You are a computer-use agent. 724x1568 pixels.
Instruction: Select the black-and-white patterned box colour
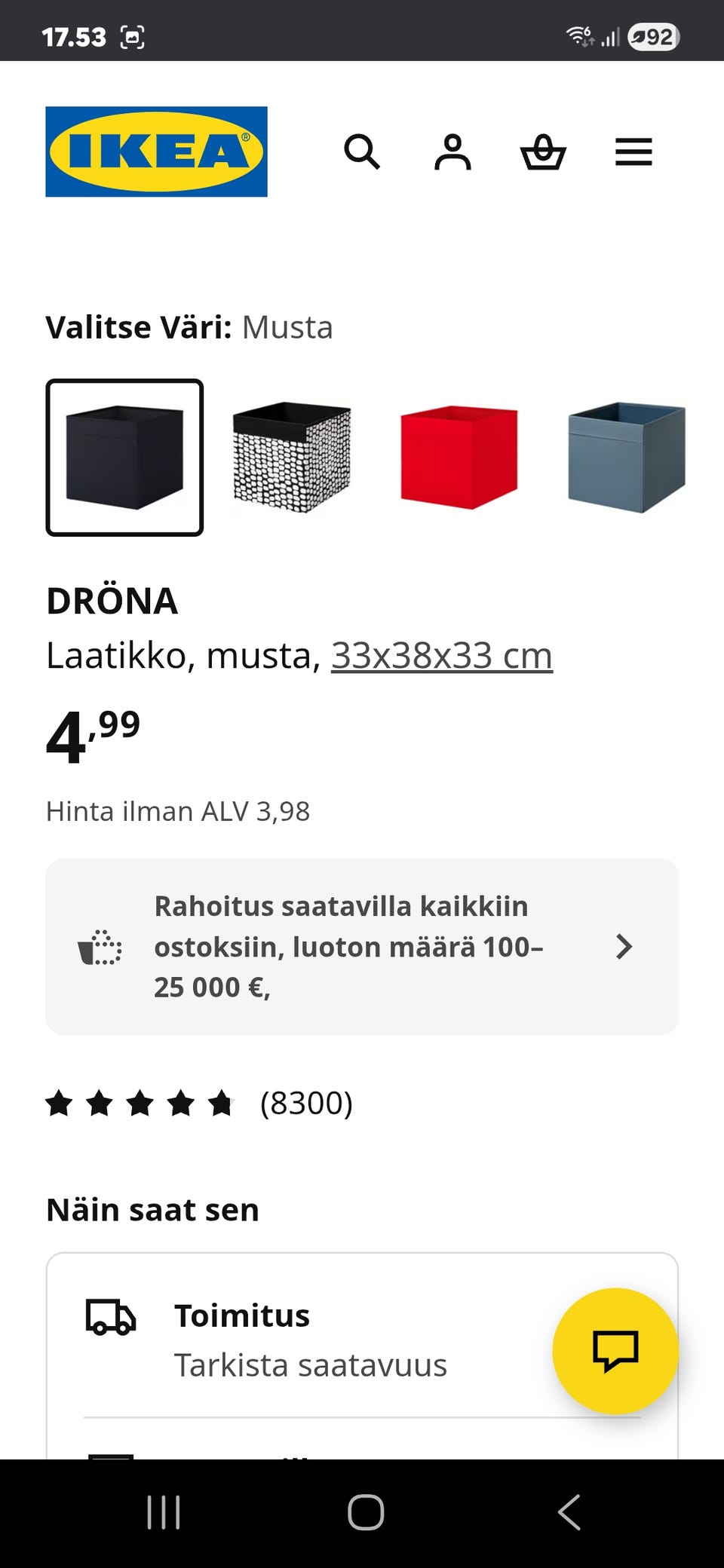click(x=292, y=458)
